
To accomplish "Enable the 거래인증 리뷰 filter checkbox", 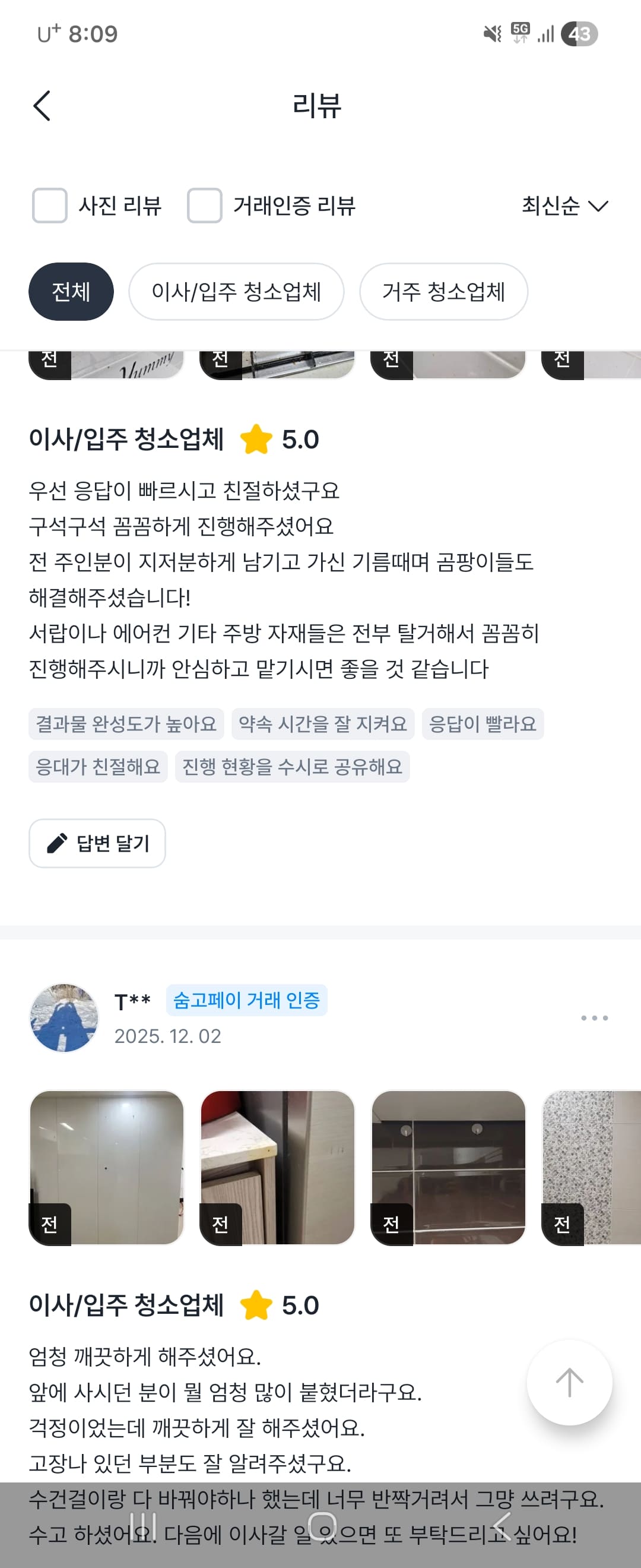I will tap(204, 206).
